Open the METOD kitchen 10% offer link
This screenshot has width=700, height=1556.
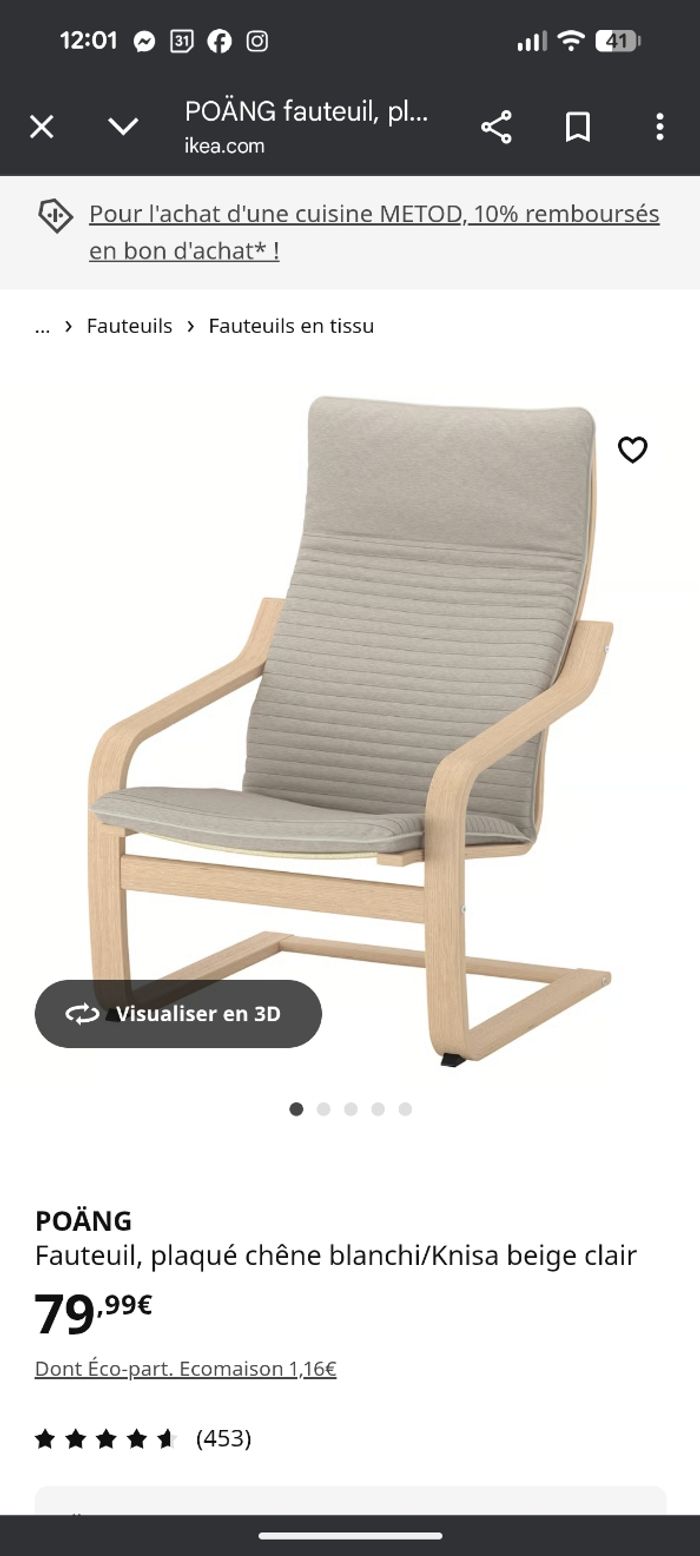pos(373,232)
